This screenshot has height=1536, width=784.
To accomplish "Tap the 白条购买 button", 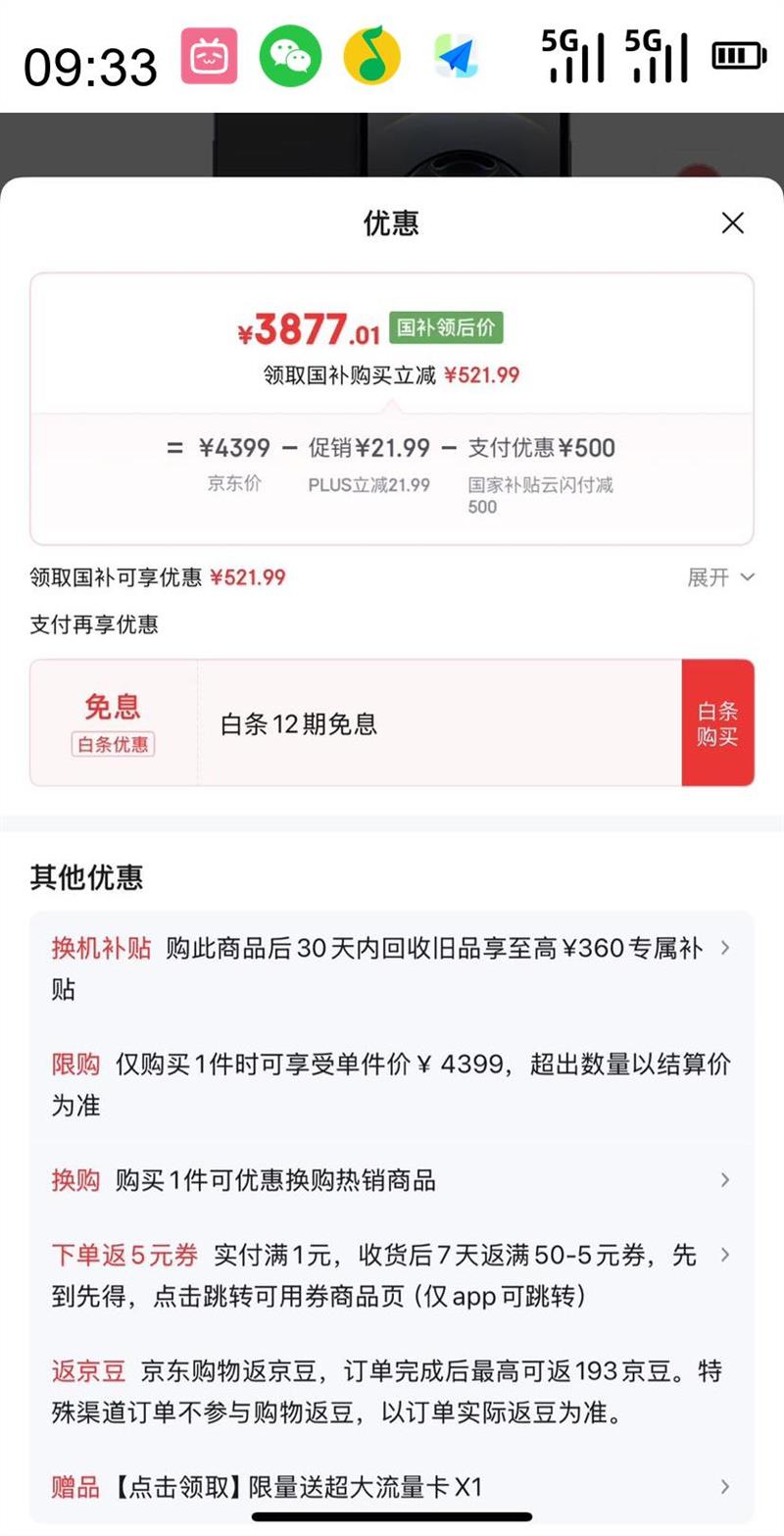I will tap(717, 723).
